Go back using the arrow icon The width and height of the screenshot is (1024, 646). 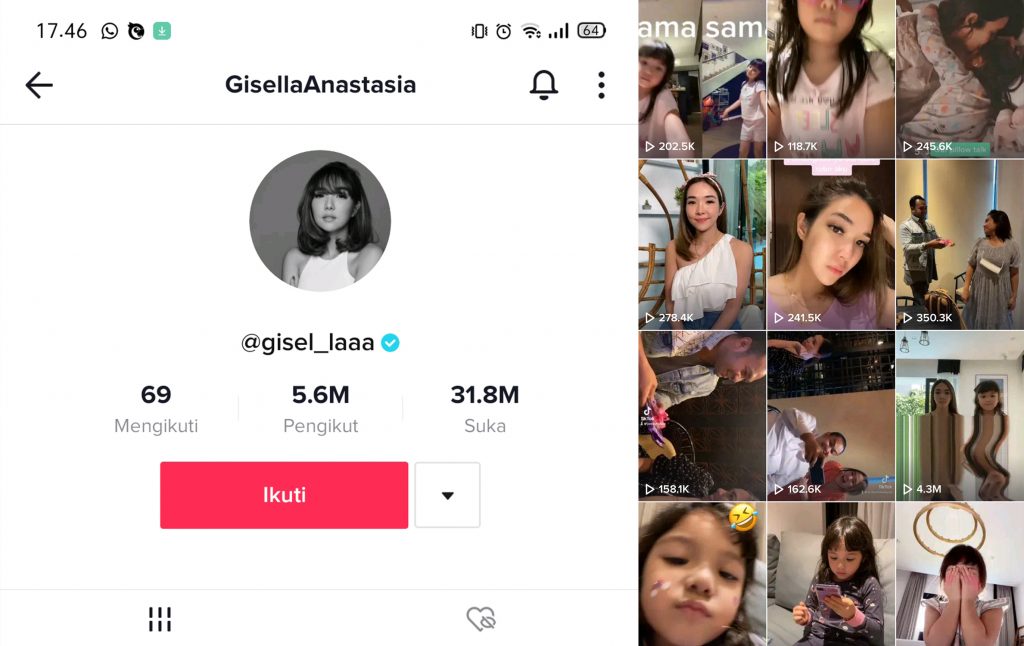click(39, 85)
